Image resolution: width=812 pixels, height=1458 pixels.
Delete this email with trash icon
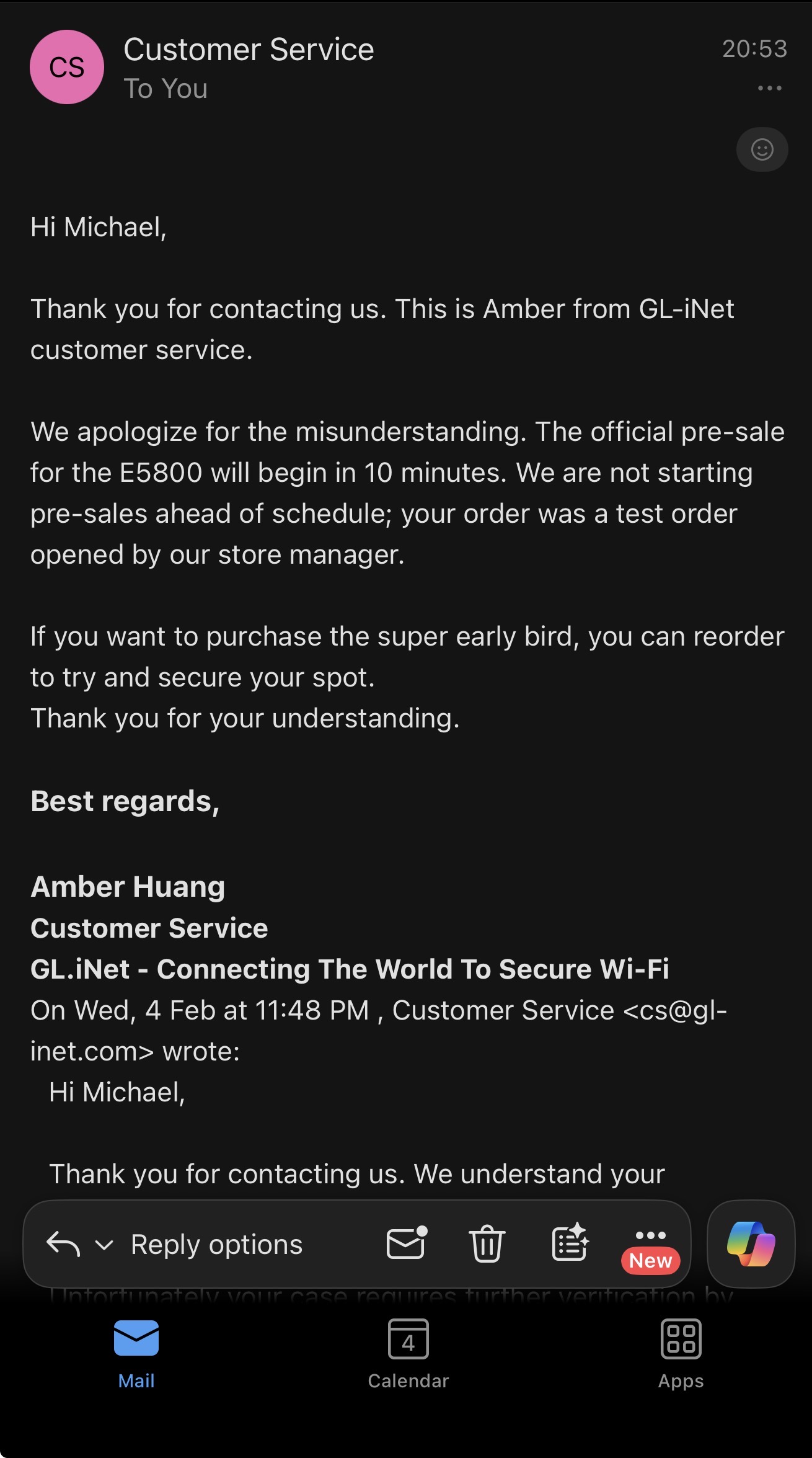pyautogui.click(x=487, y=1243)
